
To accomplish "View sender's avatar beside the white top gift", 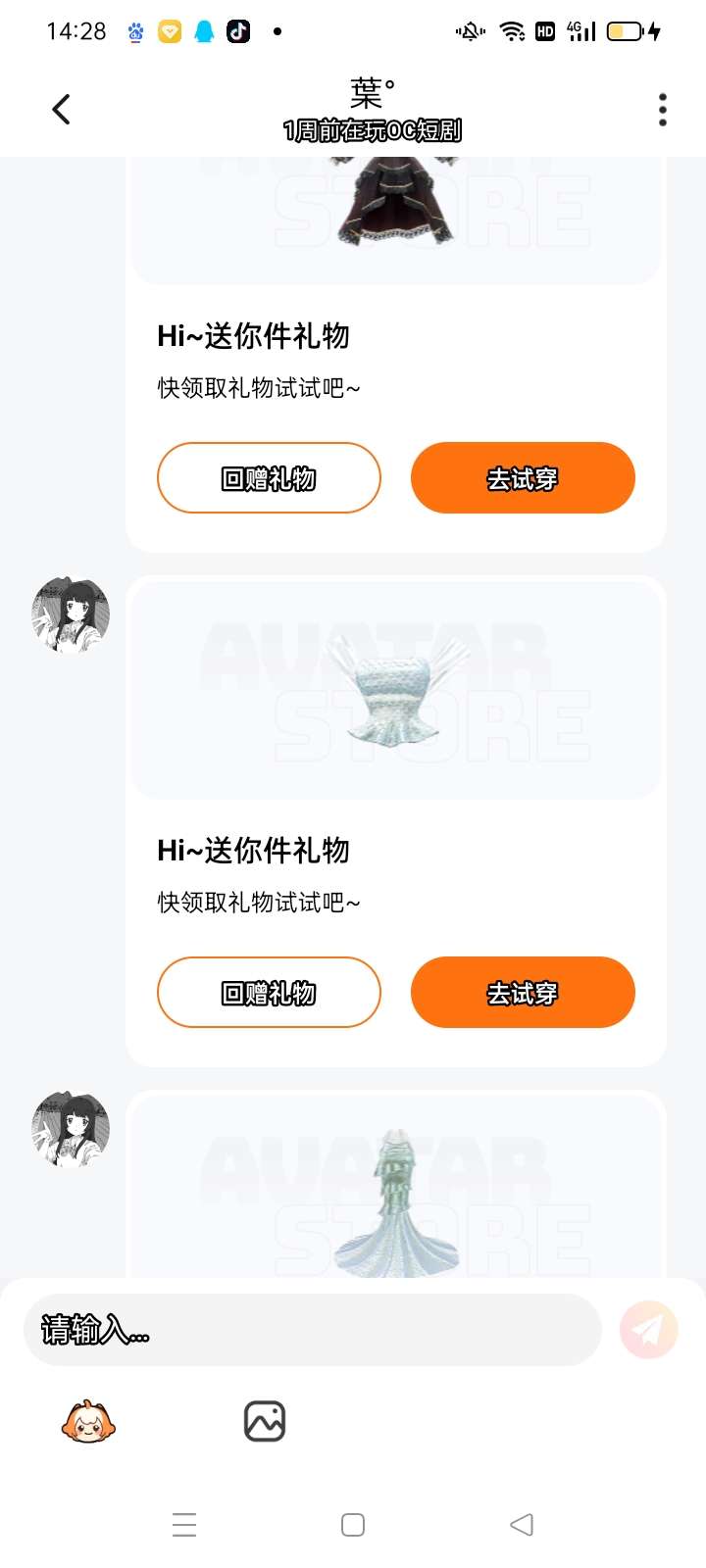I will click(71, 615).
